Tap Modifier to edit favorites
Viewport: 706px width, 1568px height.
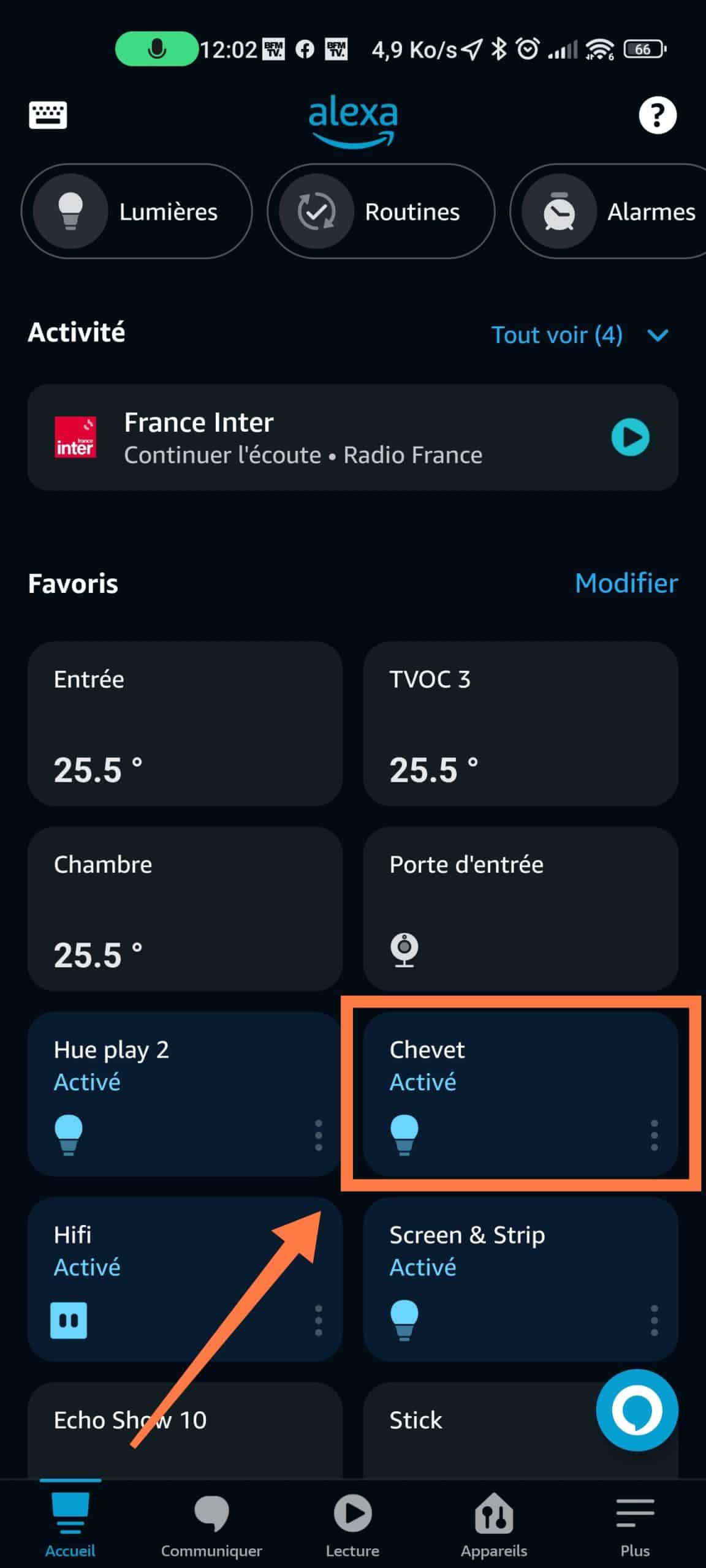tap(626, 583)
